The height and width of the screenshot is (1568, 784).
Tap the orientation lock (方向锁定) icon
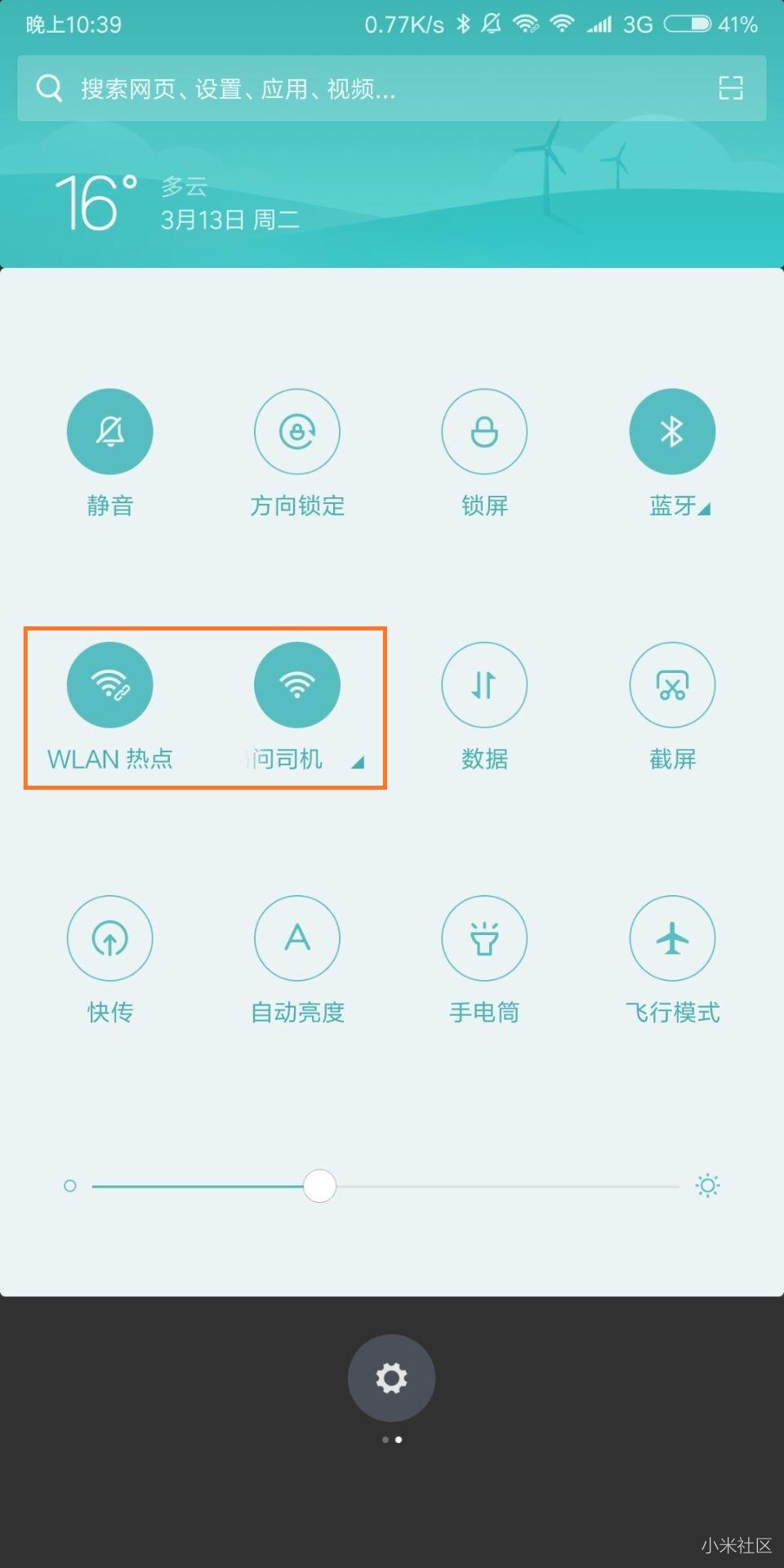[297, 431]
